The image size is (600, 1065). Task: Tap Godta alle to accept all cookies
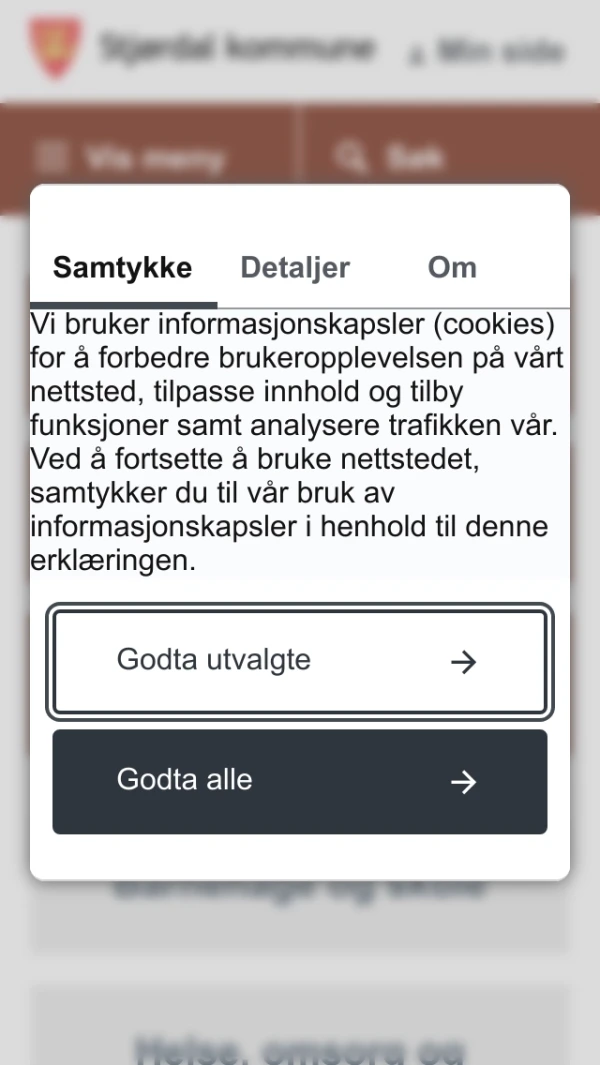(299, 781)
